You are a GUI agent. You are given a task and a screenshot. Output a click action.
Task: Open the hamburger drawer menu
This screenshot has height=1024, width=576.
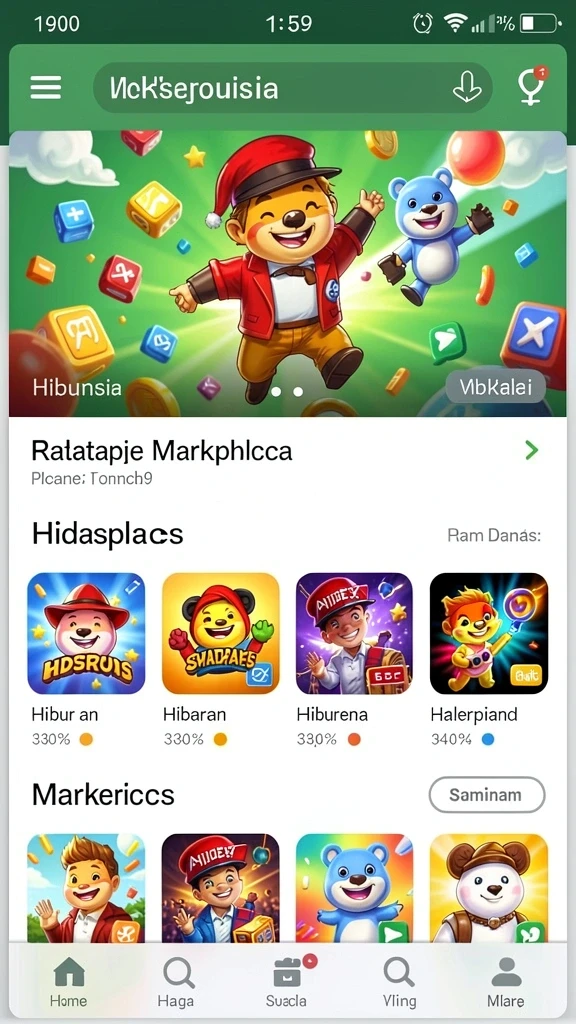(x=46, y=88)
